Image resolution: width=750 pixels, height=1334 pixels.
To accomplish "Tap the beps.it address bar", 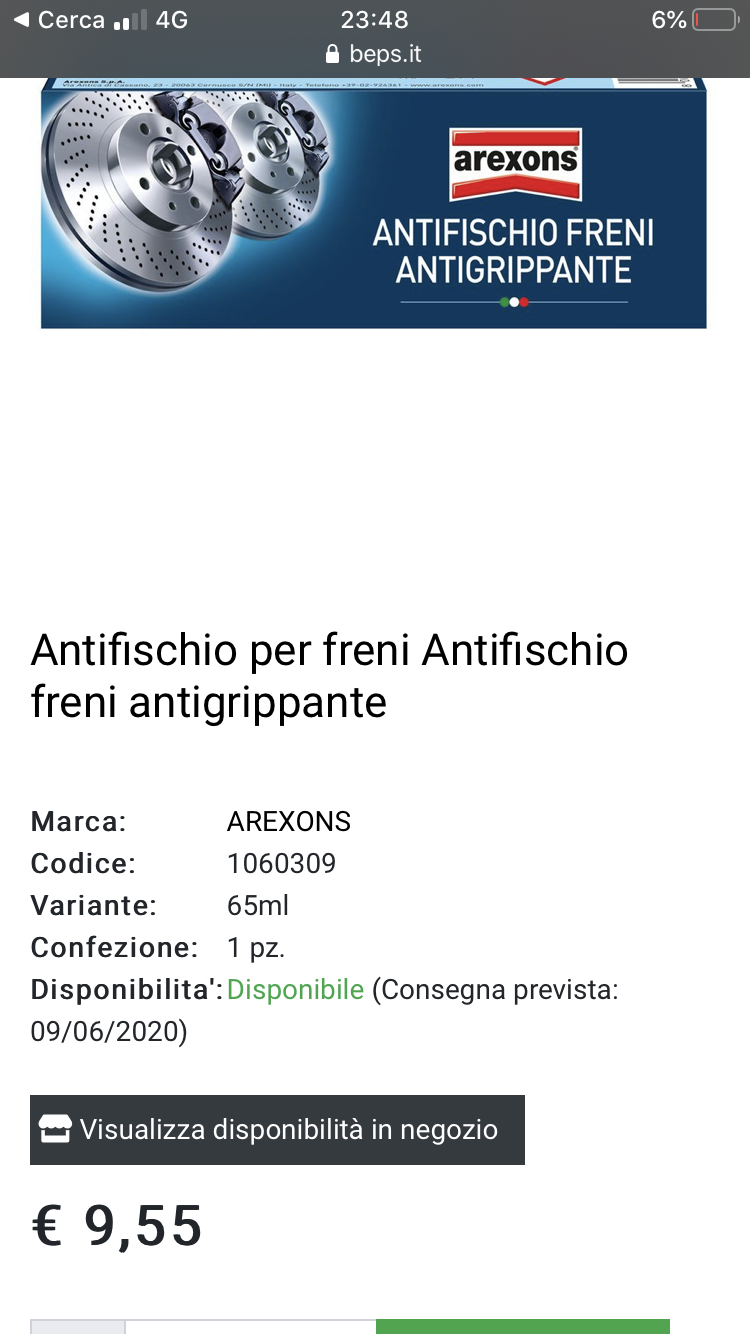I will coord(374,54).
